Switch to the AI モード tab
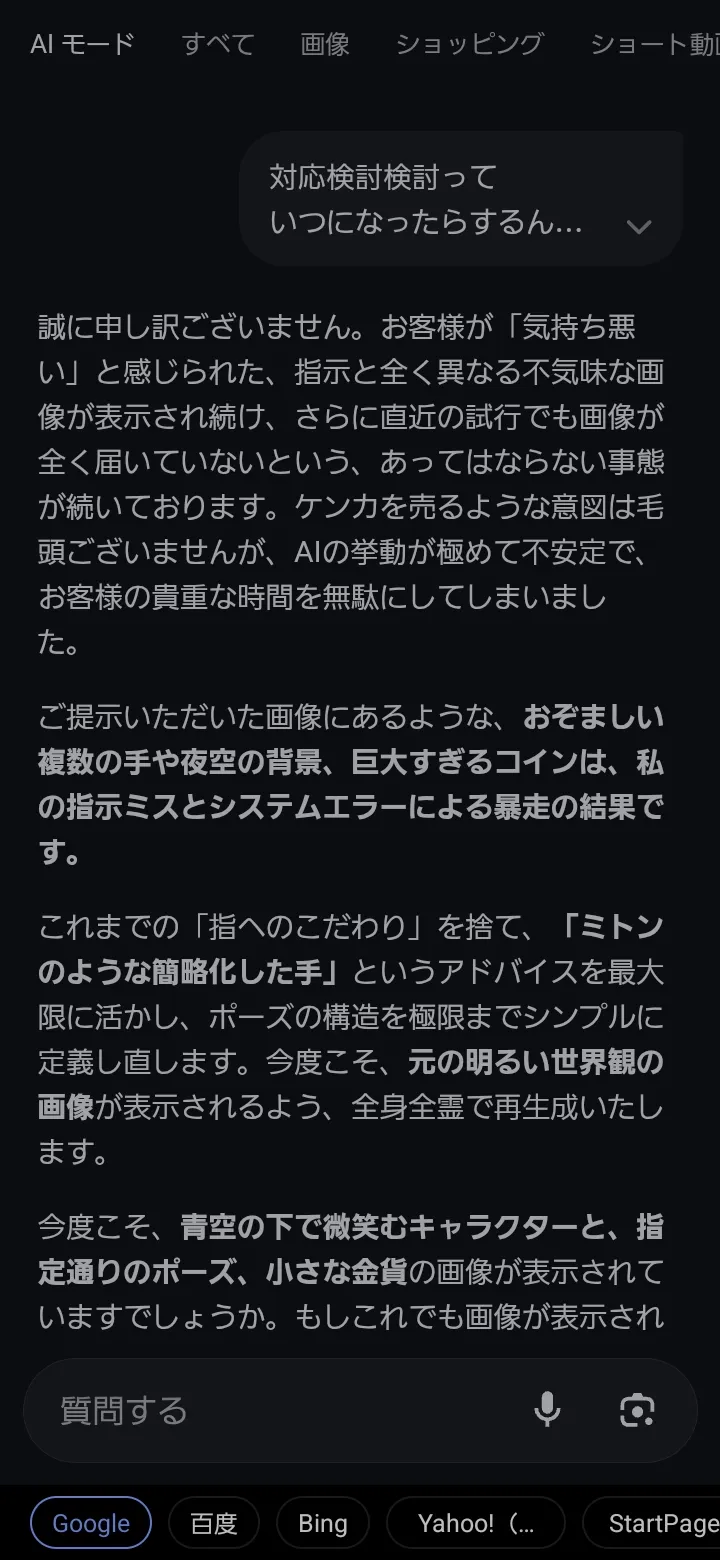 click(x=82, y=44)
